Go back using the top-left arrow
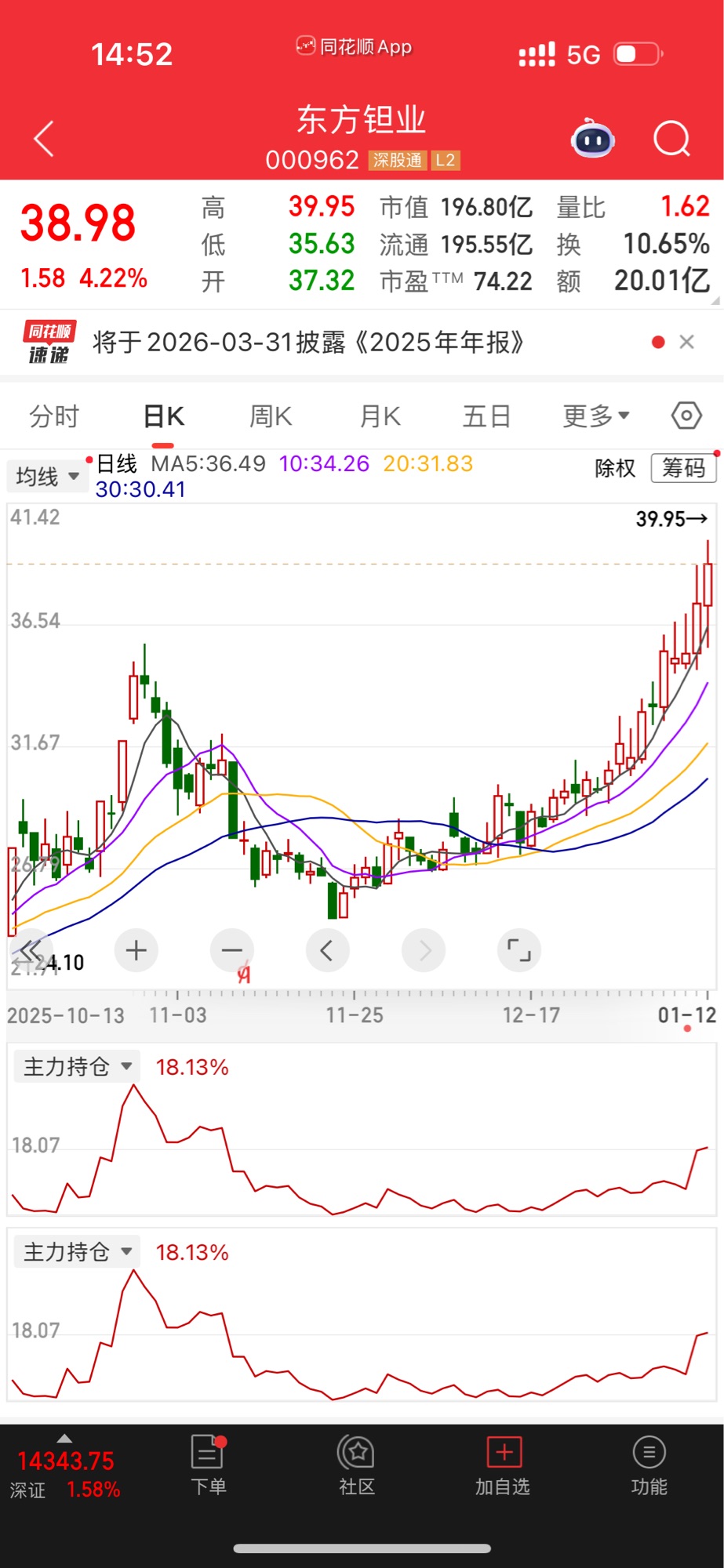The image size is (724, 1568). click(45, 139)
